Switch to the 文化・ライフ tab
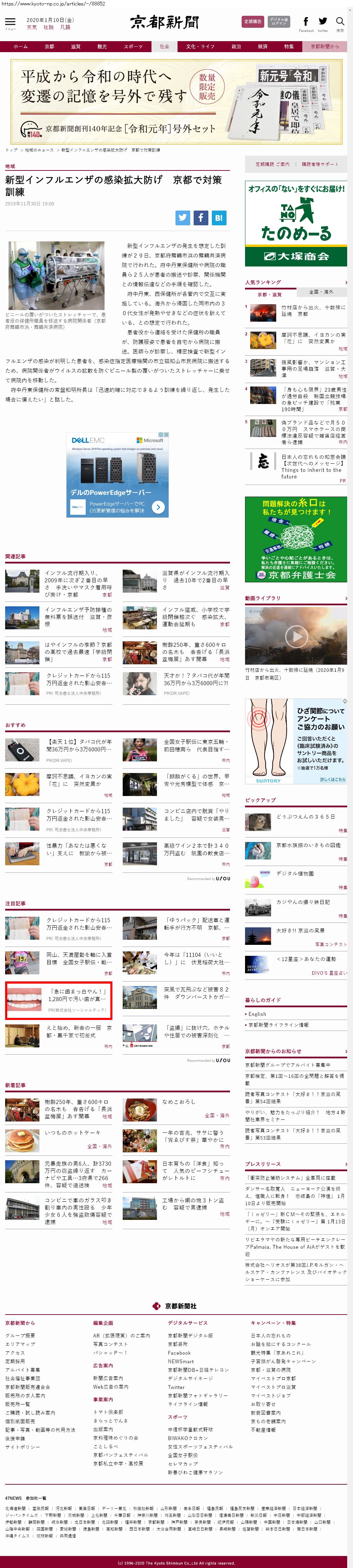Viewport: 353px width, 1568px height. [x=200, y=46]
